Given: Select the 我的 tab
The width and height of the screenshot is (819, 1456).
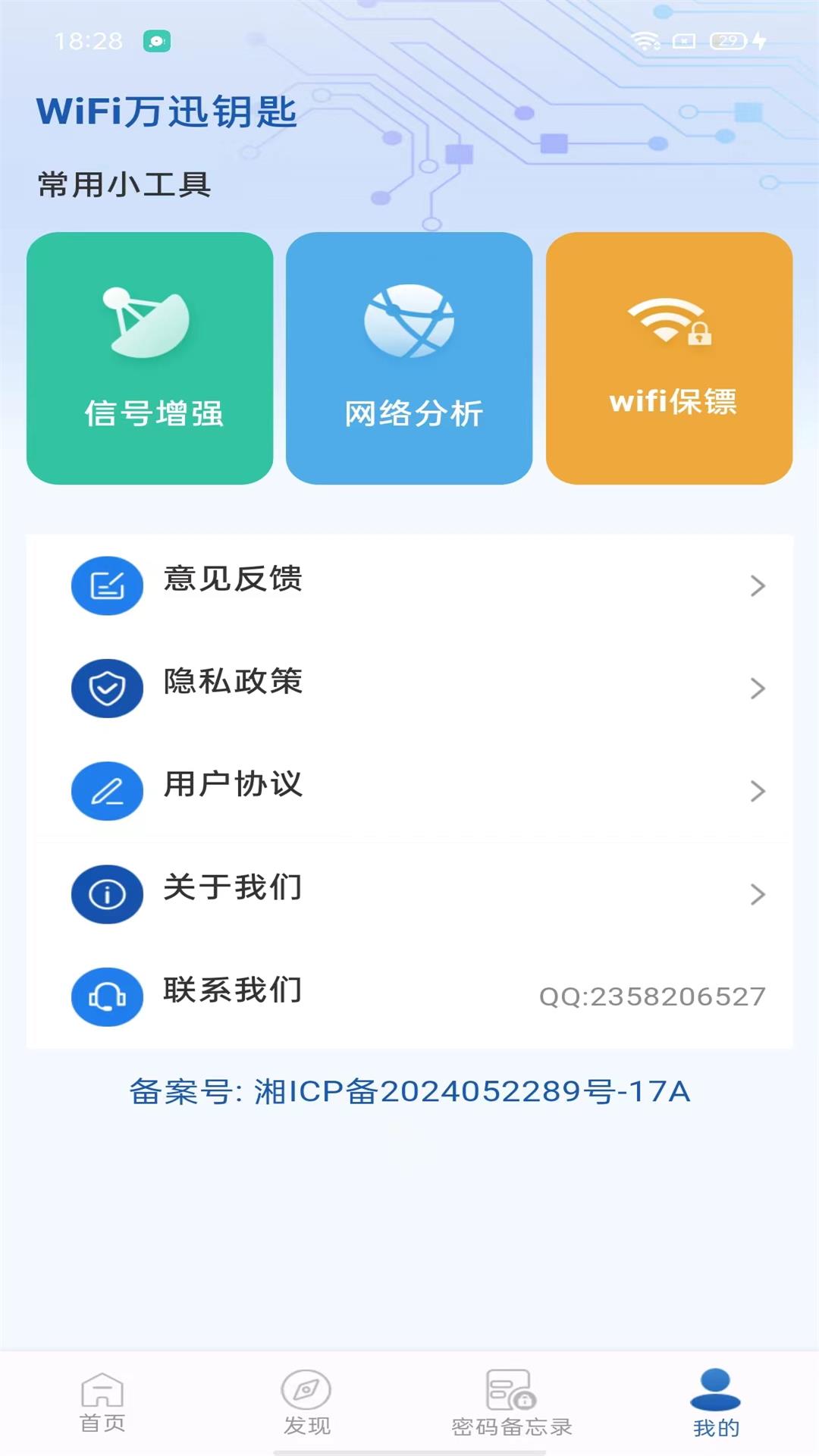Looking at the screenshot, I should [x=715, y=1402].
